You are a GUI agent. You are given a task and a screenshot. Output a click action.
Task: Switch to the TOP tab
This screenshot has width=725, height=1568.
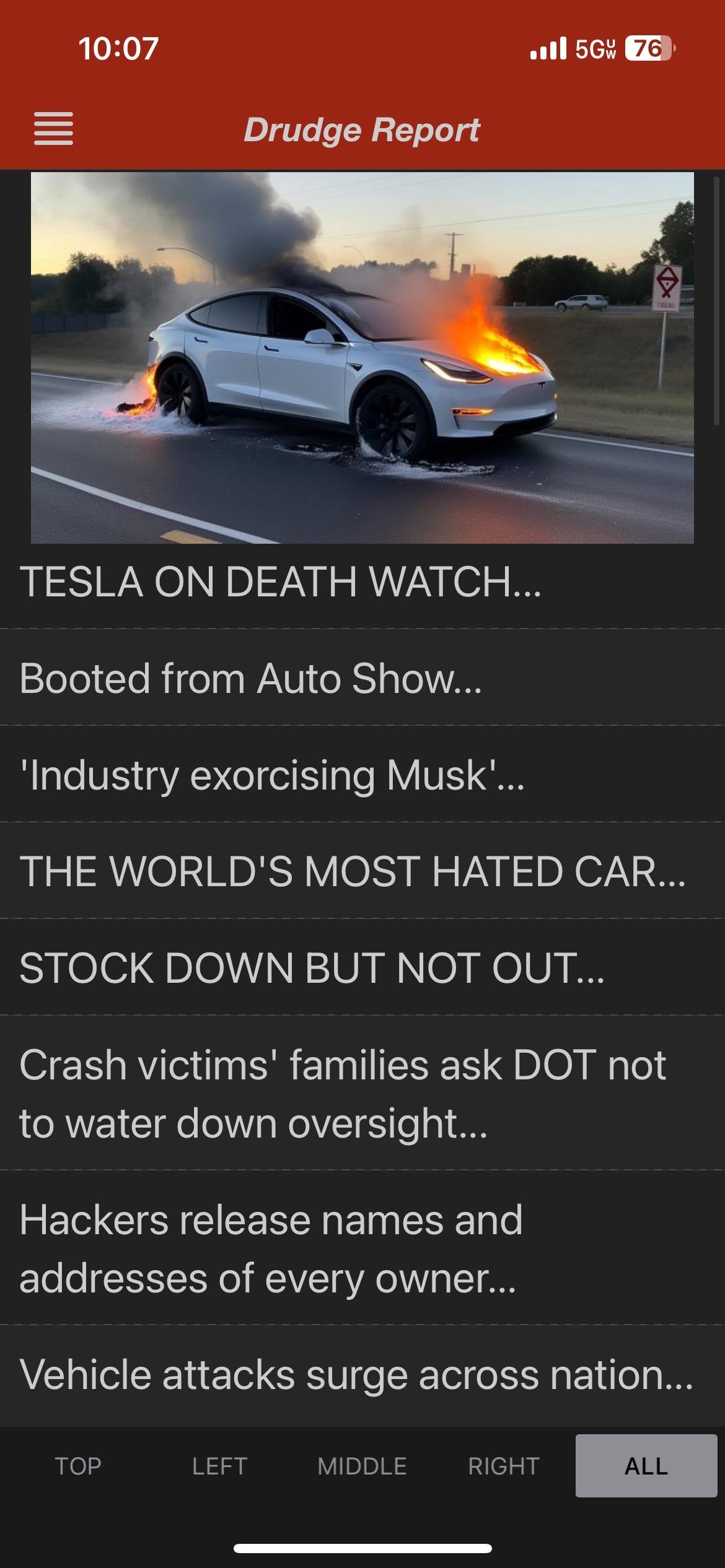point(78,1466)
